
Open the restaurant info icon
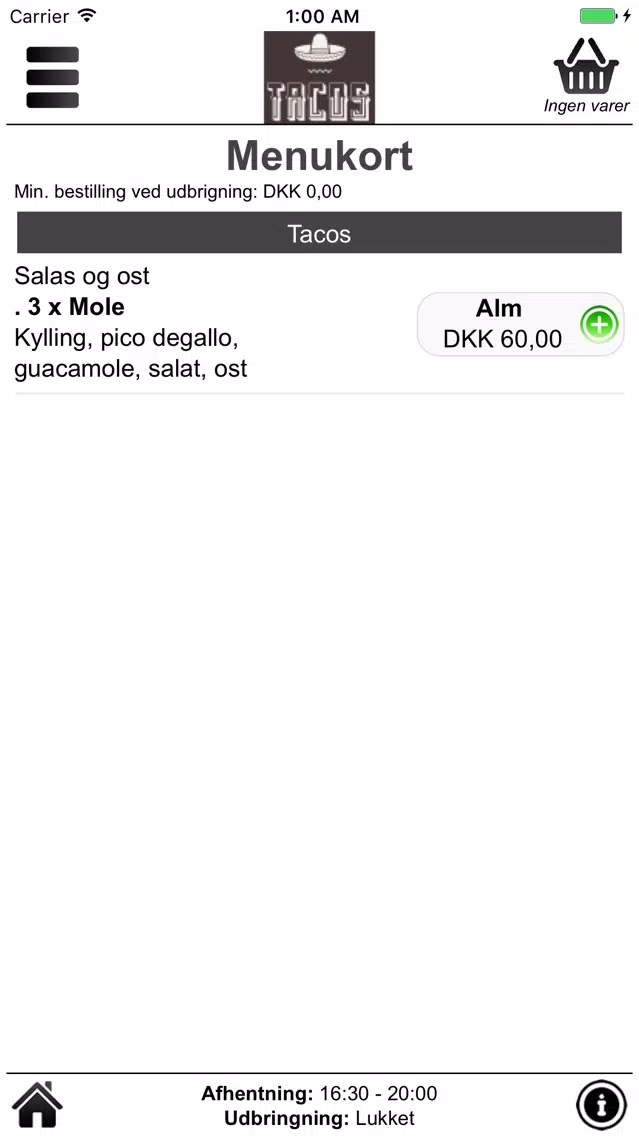click(x=601, y=1105)
